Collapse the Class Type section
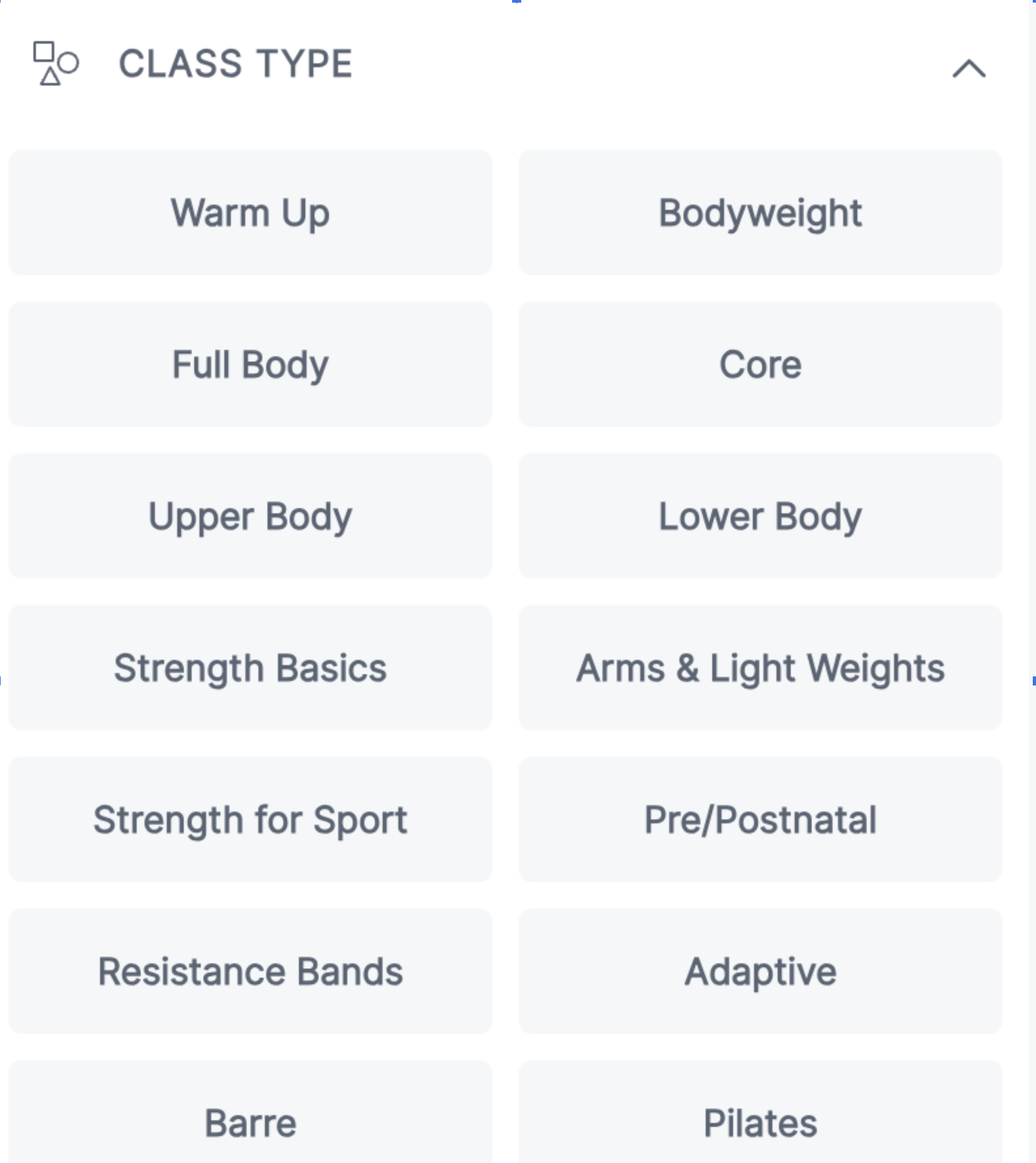The width and height of the screenshot is (1036, 1163). (967, 68)
